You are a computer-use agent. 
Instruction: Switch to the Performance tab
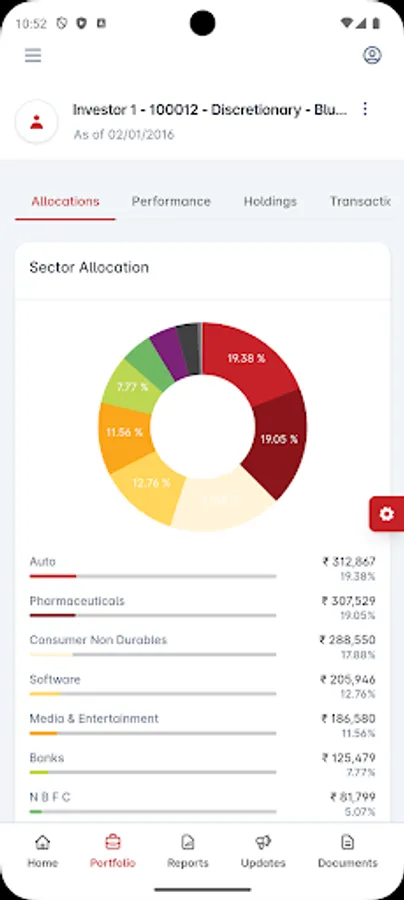[x=171, y=201]
